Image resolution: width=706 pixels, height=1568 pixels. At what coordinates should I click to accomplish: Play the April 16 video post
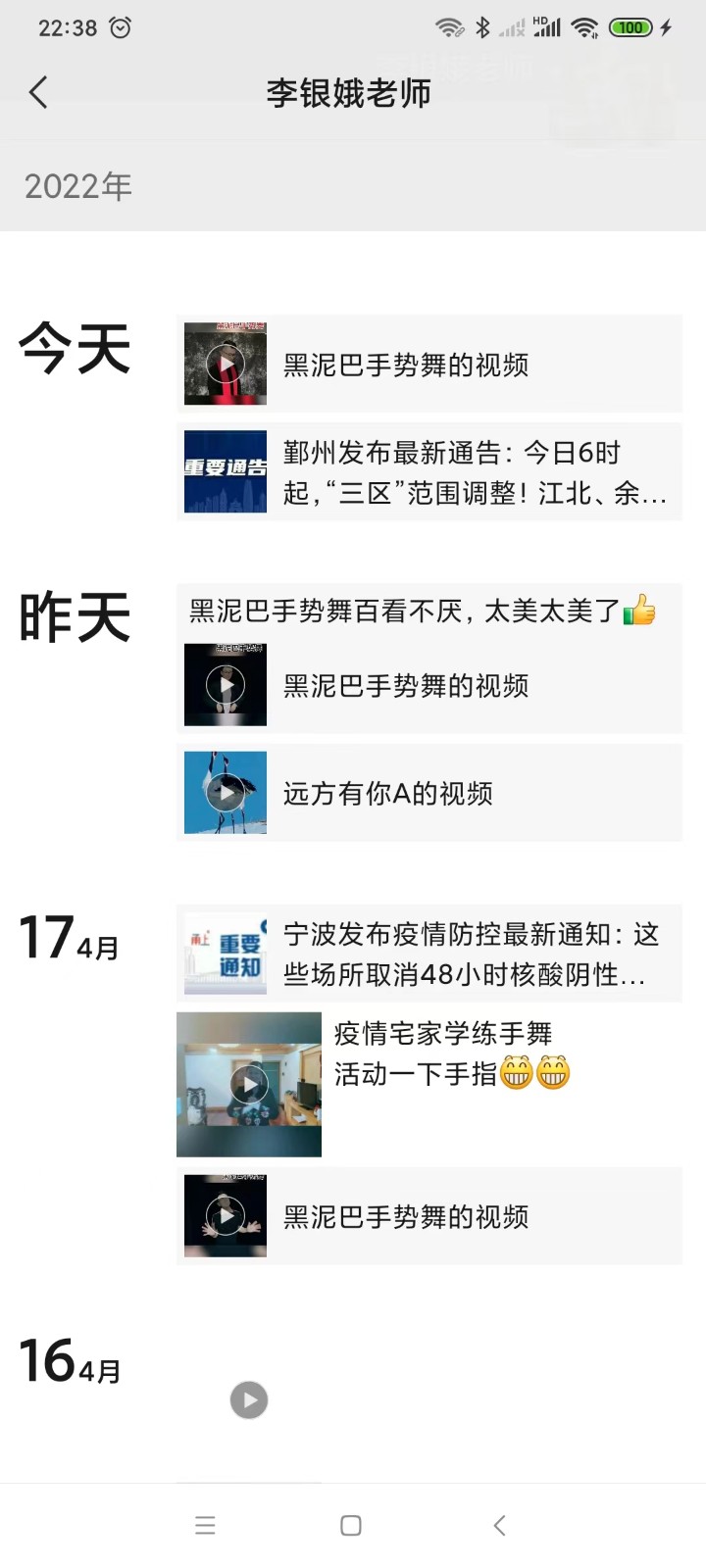pos(249,1399)
